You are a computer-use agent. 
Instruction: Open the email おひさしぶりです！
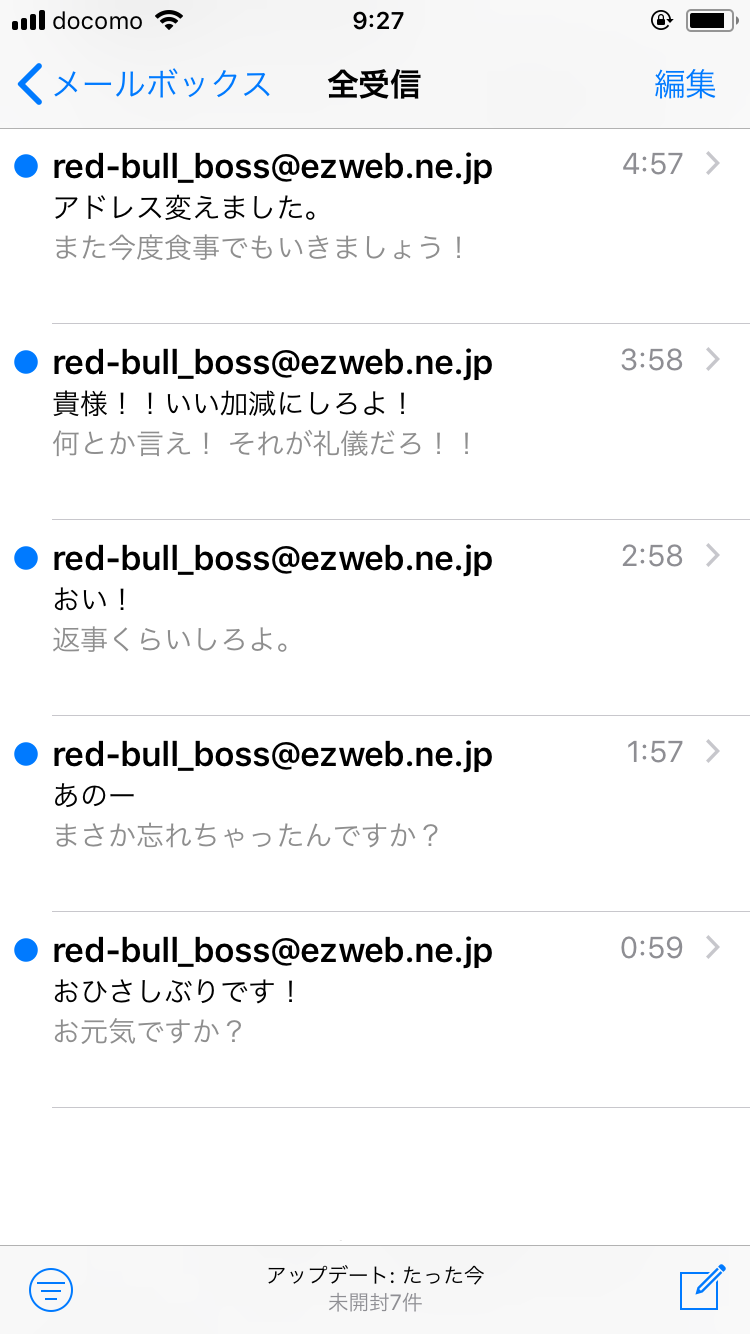(375, 1010)
